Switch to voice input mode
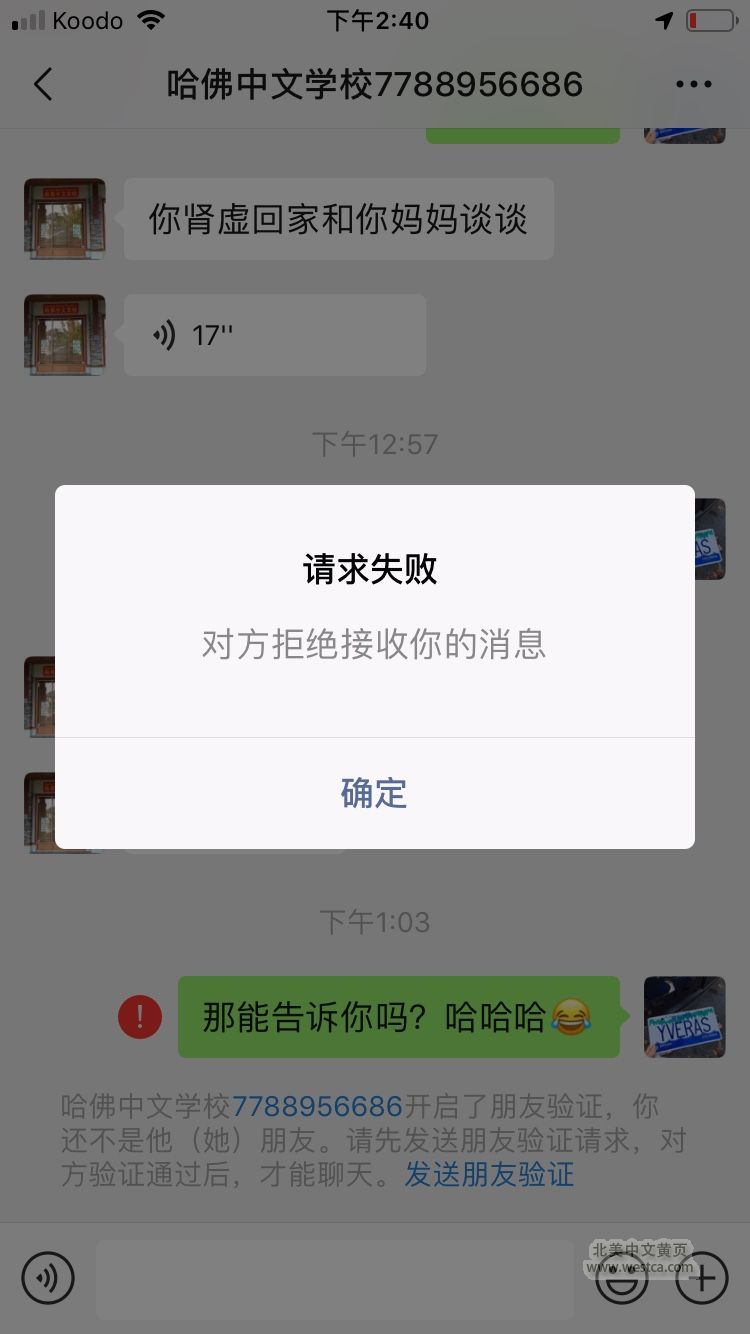This screenshot has height=1334, width=750. pyautogui.click(x=48, y=1277)
